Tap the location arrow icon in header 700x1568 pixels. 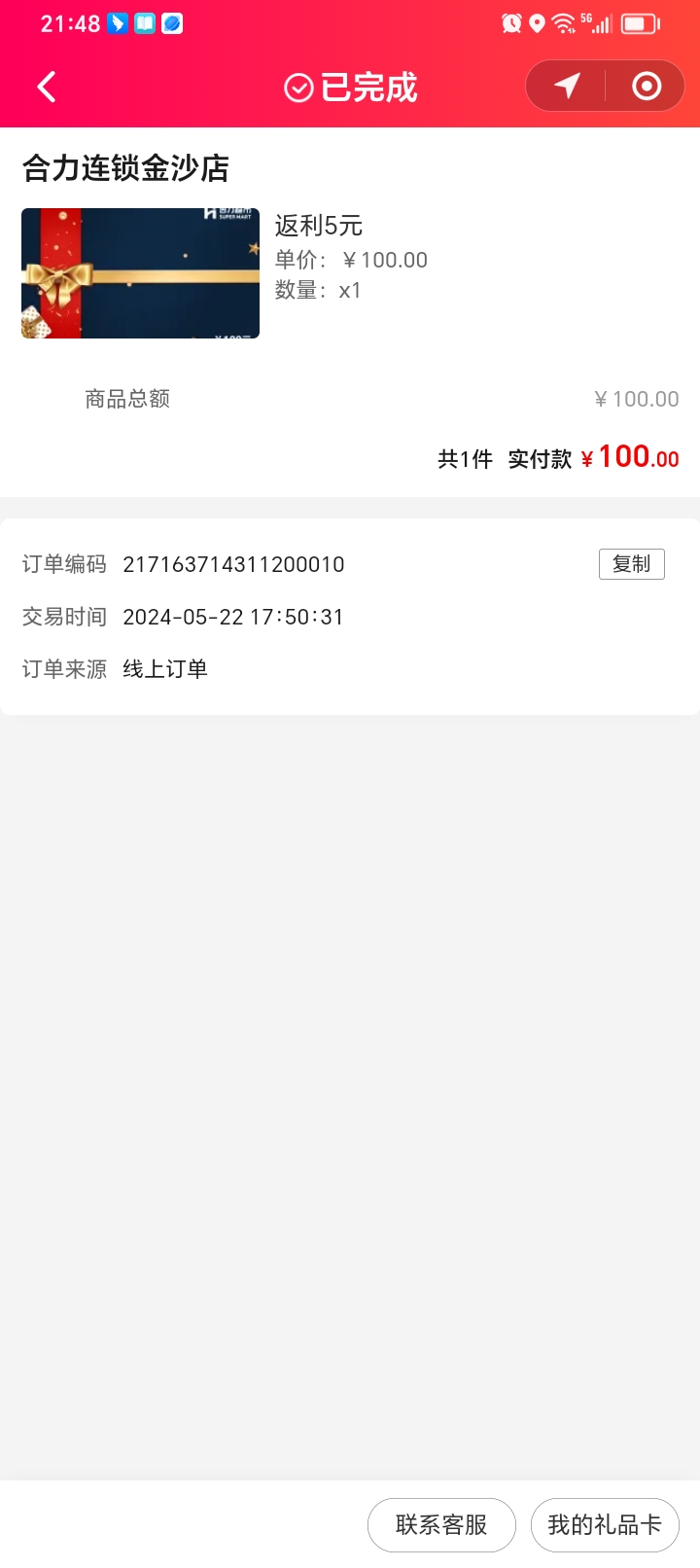point(567,87)
